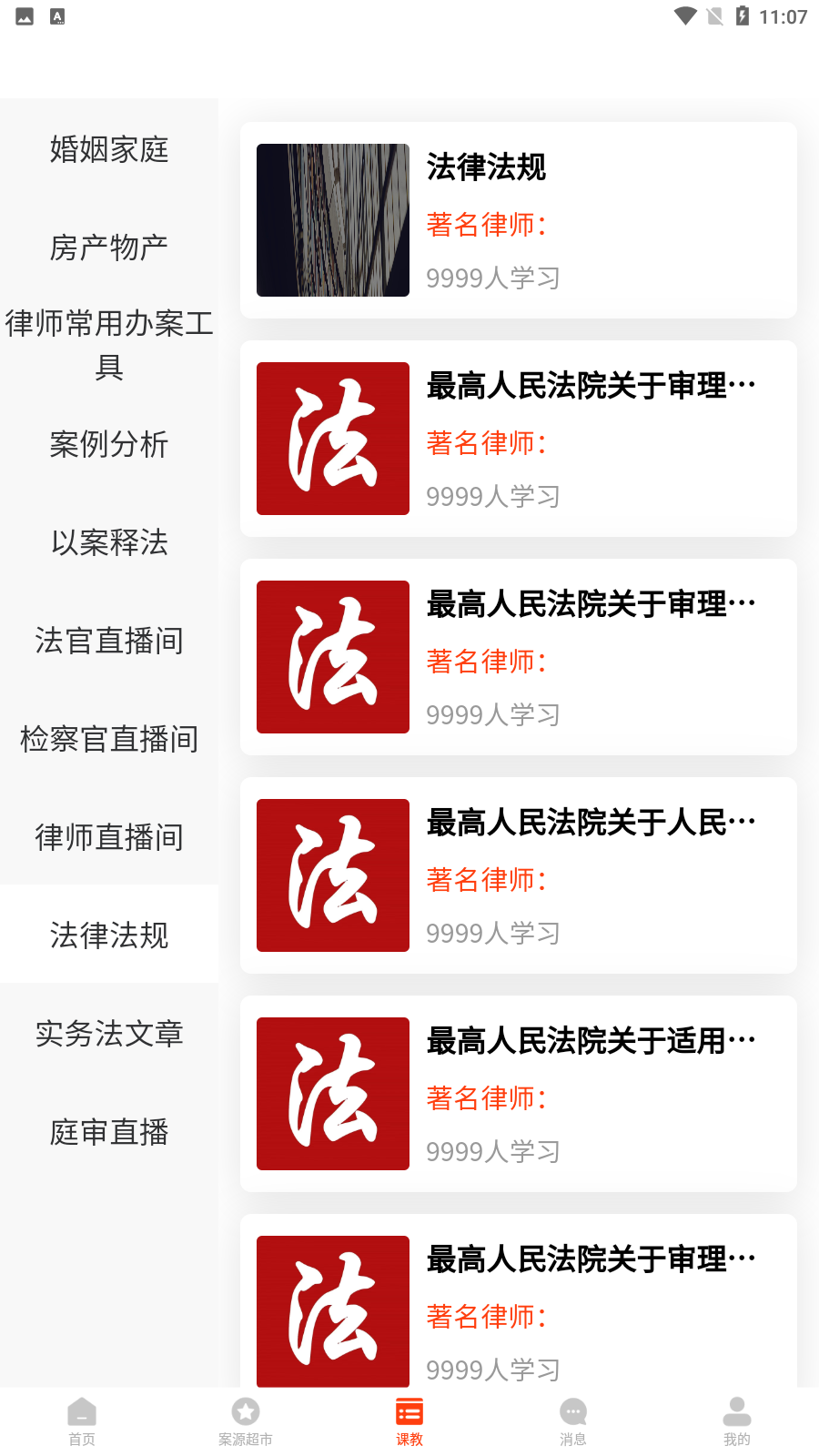Open the 以案释法 category

[x=109, y=543]
